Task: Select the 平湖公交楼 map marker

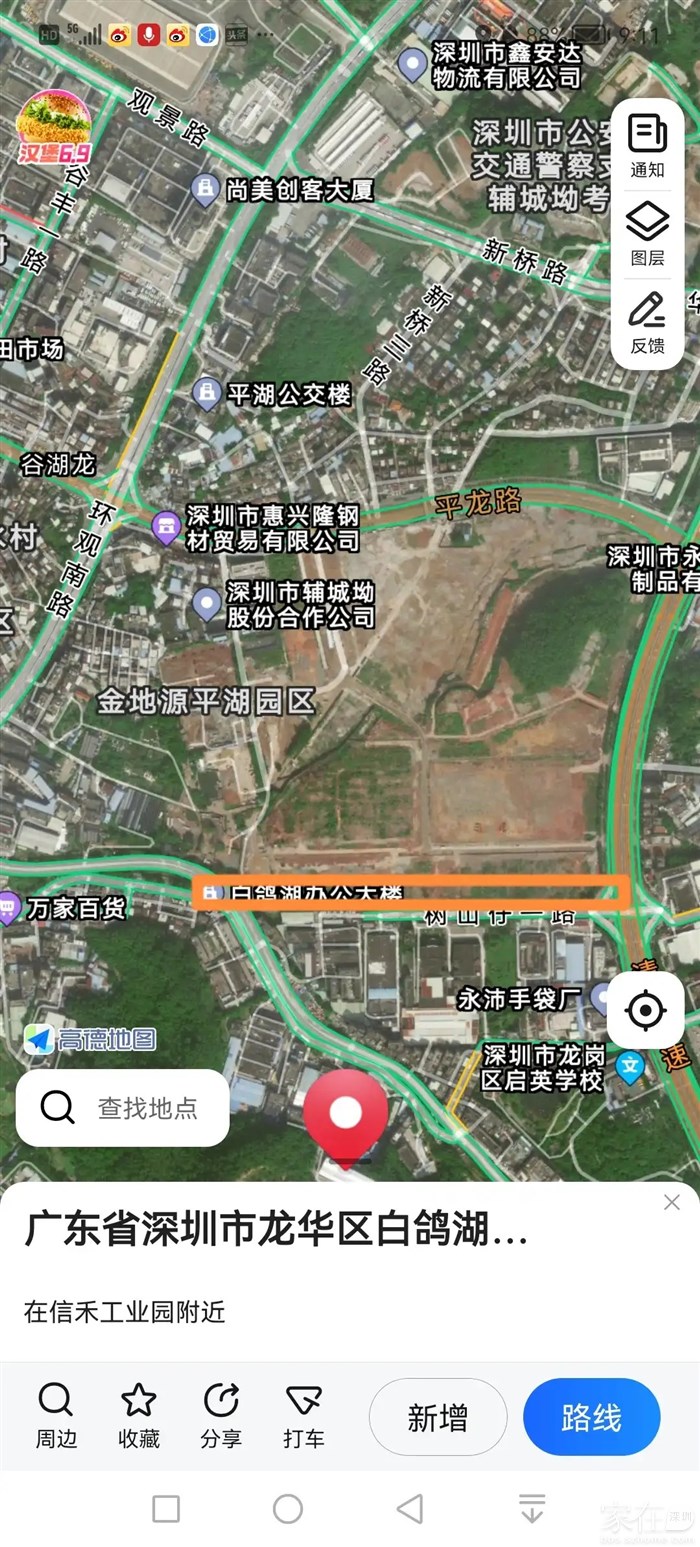Action: pos(206,393)
